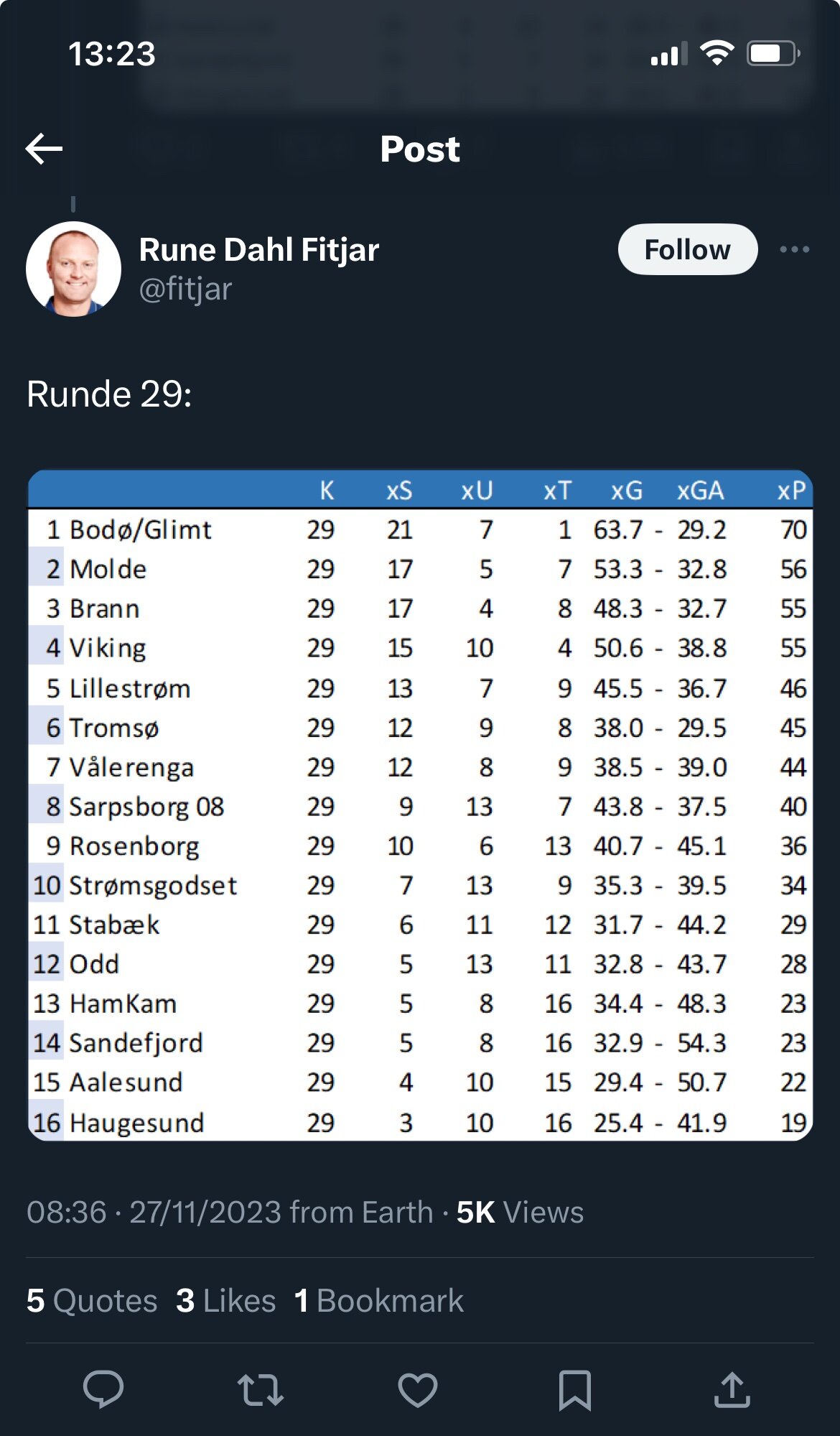Like the post with the heart icon
The image size is (840, 1436).
(x=418, y=1389)
